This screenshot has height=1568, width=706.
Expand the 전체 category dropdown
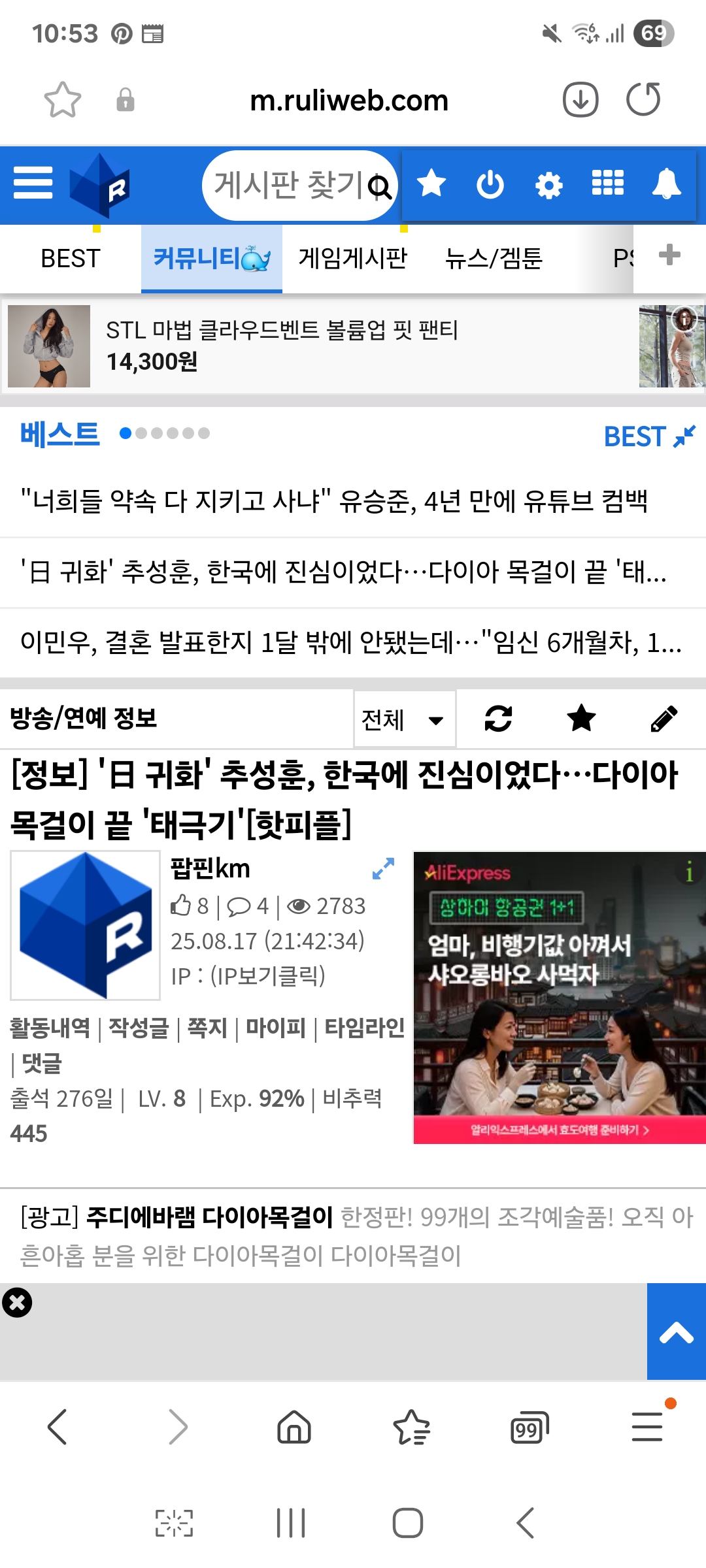pos(404,719)
